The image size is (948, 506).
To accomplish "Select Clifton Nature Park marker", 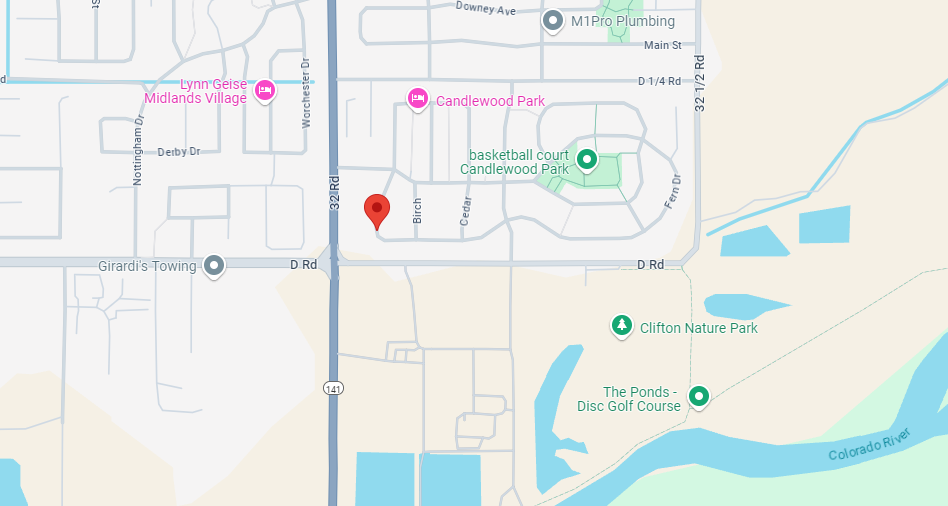I will pos(622,325).
